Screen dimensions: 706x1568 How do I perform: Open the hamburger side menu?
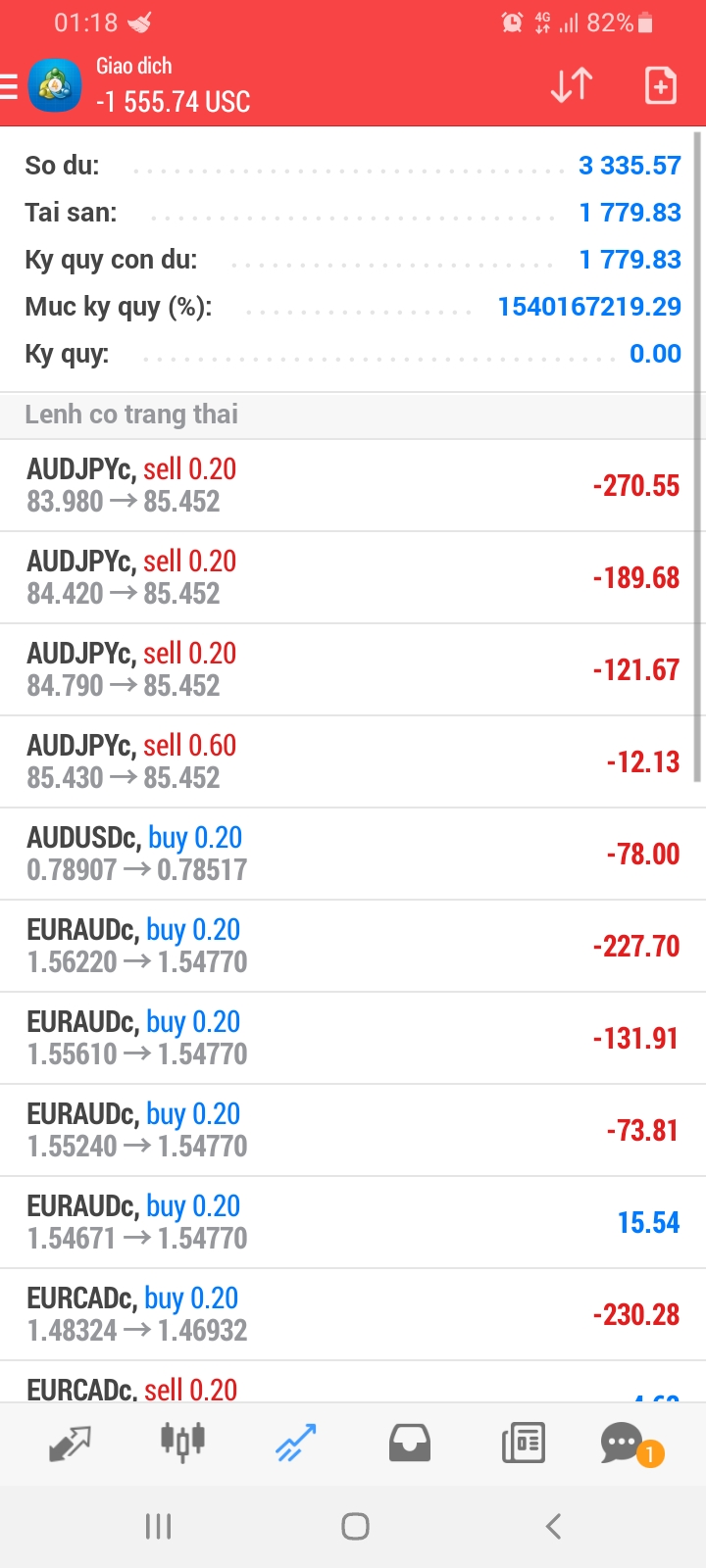[10, 86]
